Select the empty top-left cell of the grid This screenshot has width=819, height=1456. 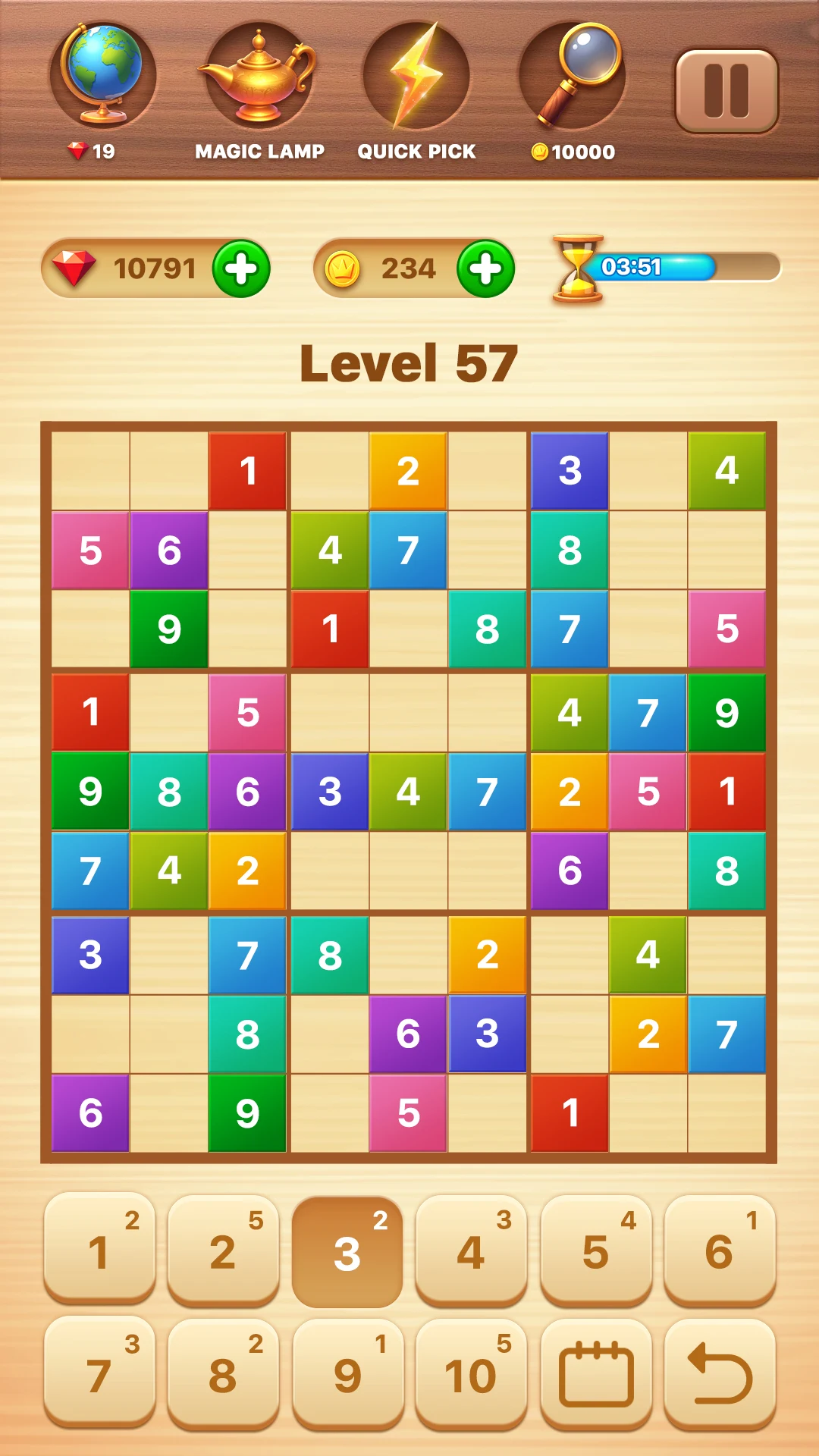coord(90,471)
